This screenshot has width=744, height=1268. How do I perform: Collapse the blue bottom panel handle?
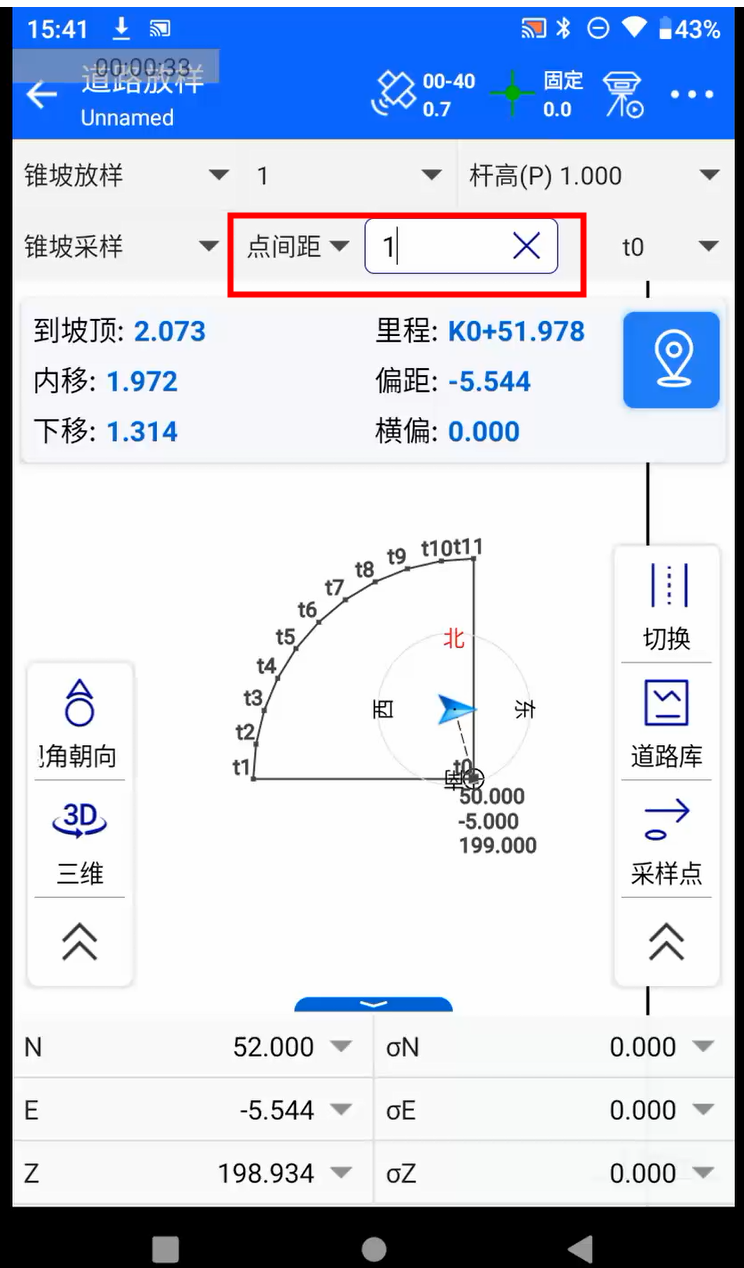click(x=373, y=1004)
